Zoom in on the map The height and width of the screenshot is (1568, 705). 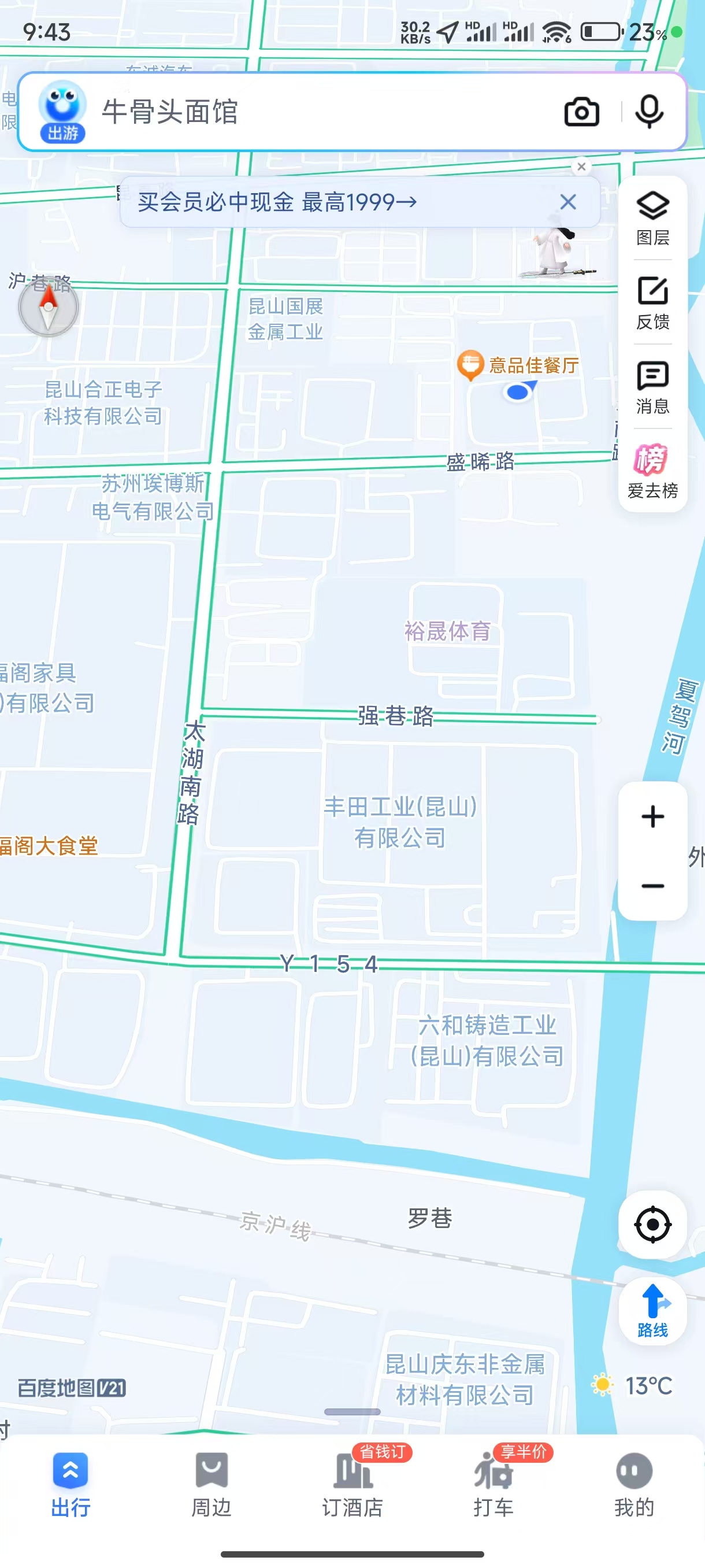[x=652, y=816]
